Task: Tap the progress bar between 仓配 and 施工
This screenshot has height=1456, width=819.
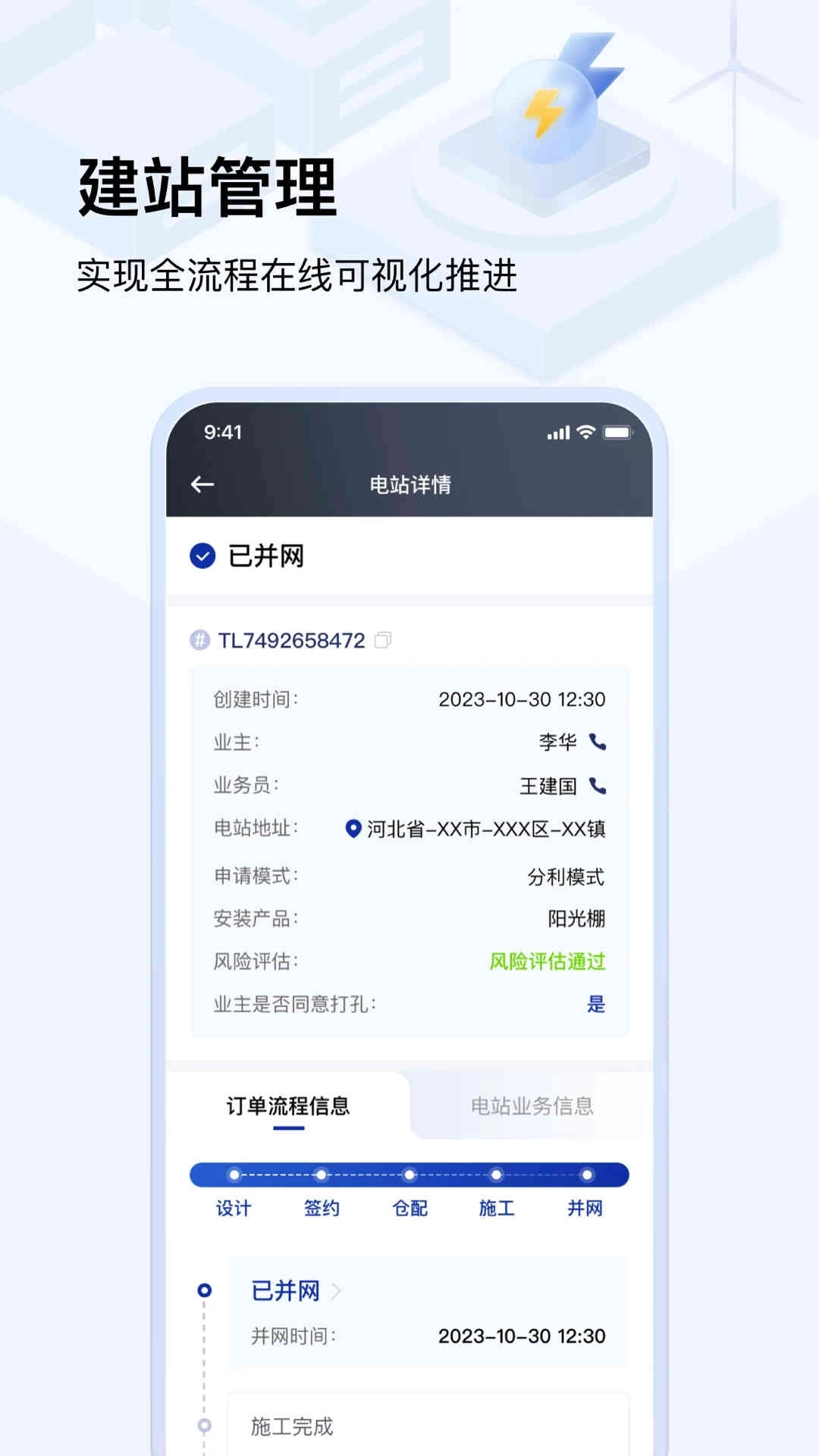Action: click(x=453, y=1175)
